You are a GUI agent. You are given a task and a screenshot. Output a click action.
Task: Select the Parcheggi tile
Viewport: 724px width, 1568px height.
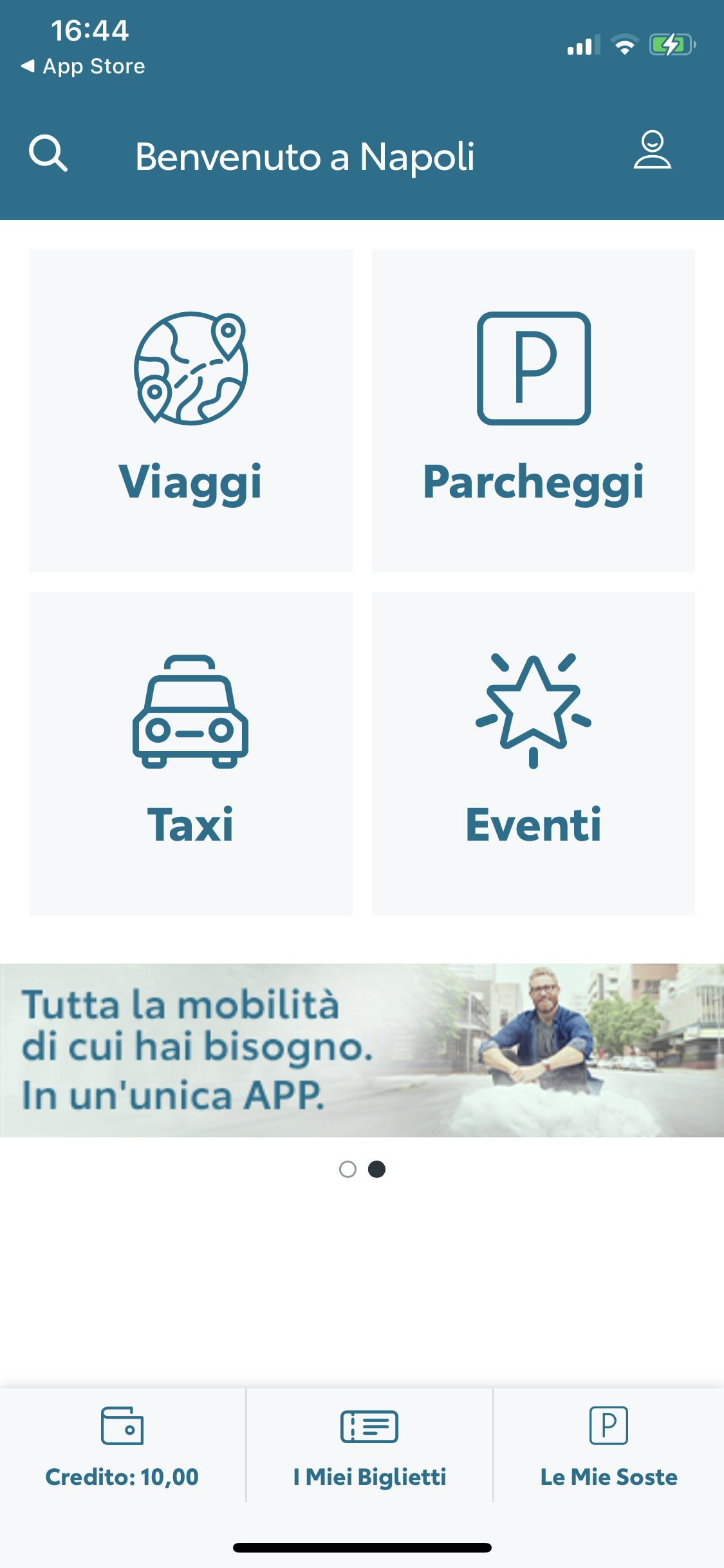[534, 411]
